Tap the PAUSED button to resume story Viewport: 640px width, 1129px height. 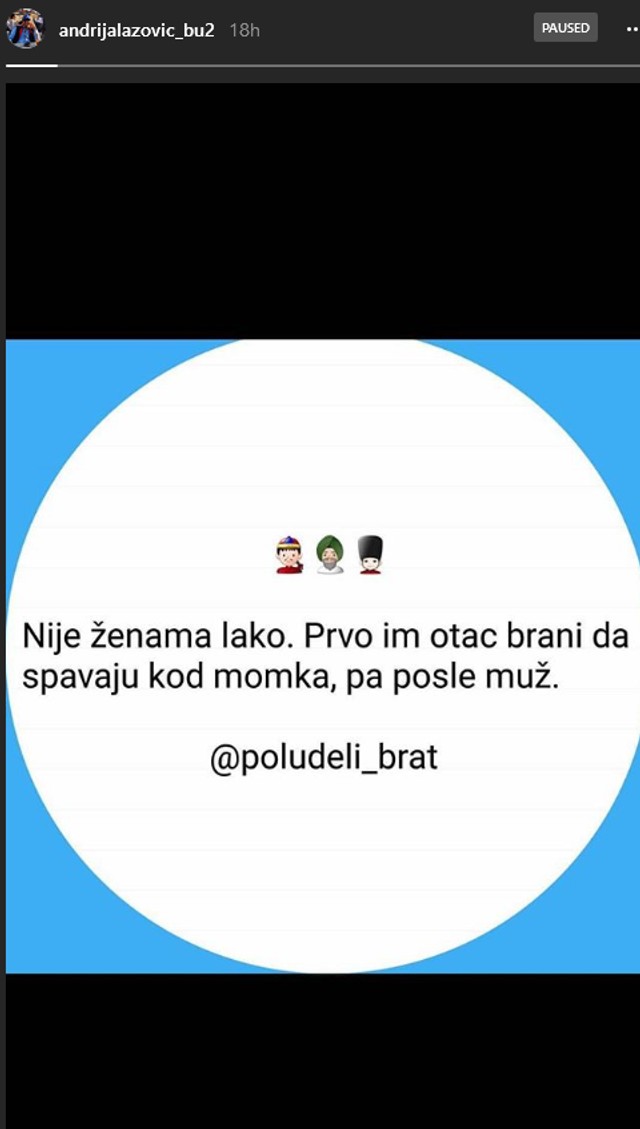(565, 28)
